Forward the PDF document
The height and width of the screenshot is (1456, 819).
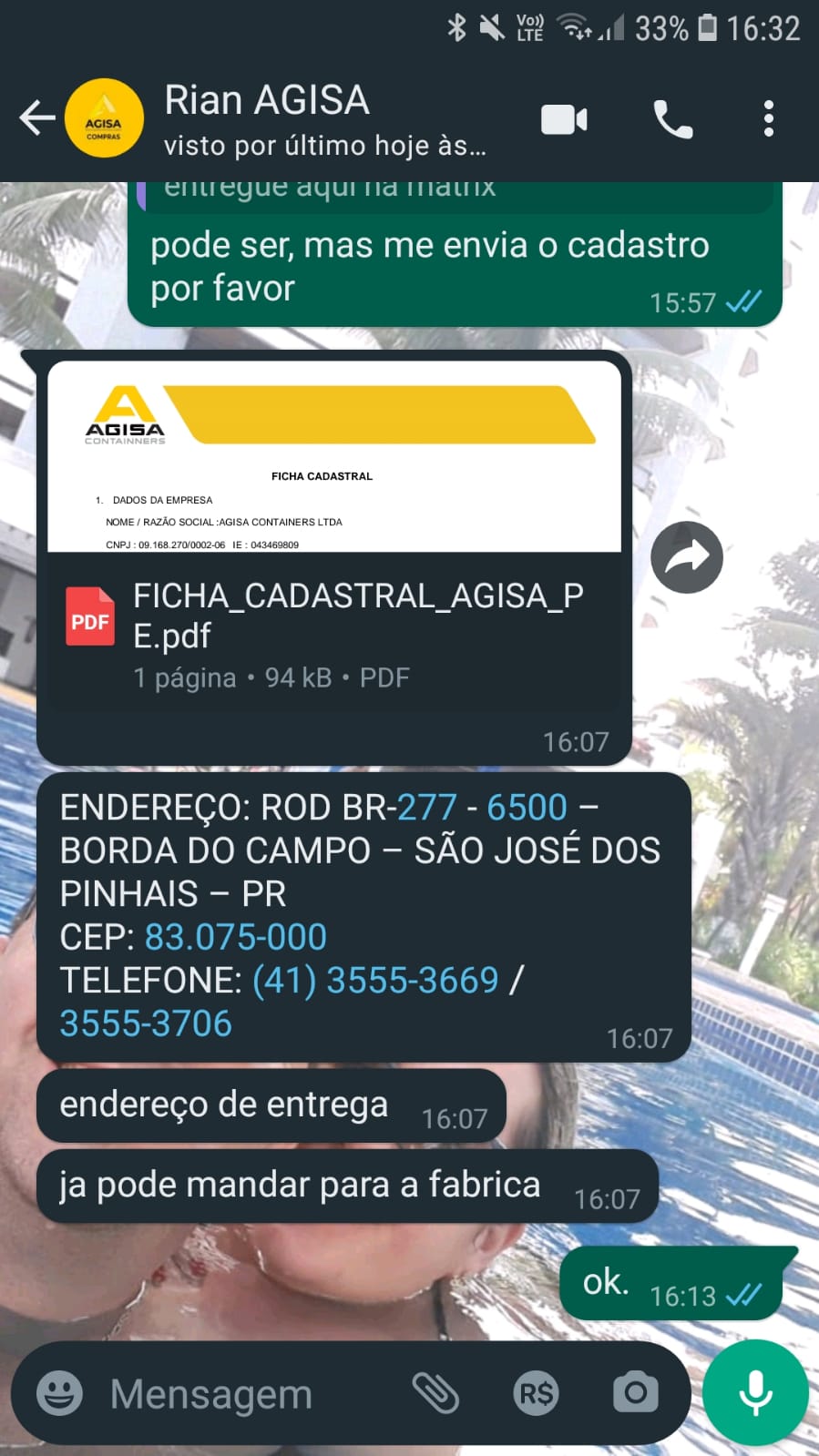(x=686, y=557)
